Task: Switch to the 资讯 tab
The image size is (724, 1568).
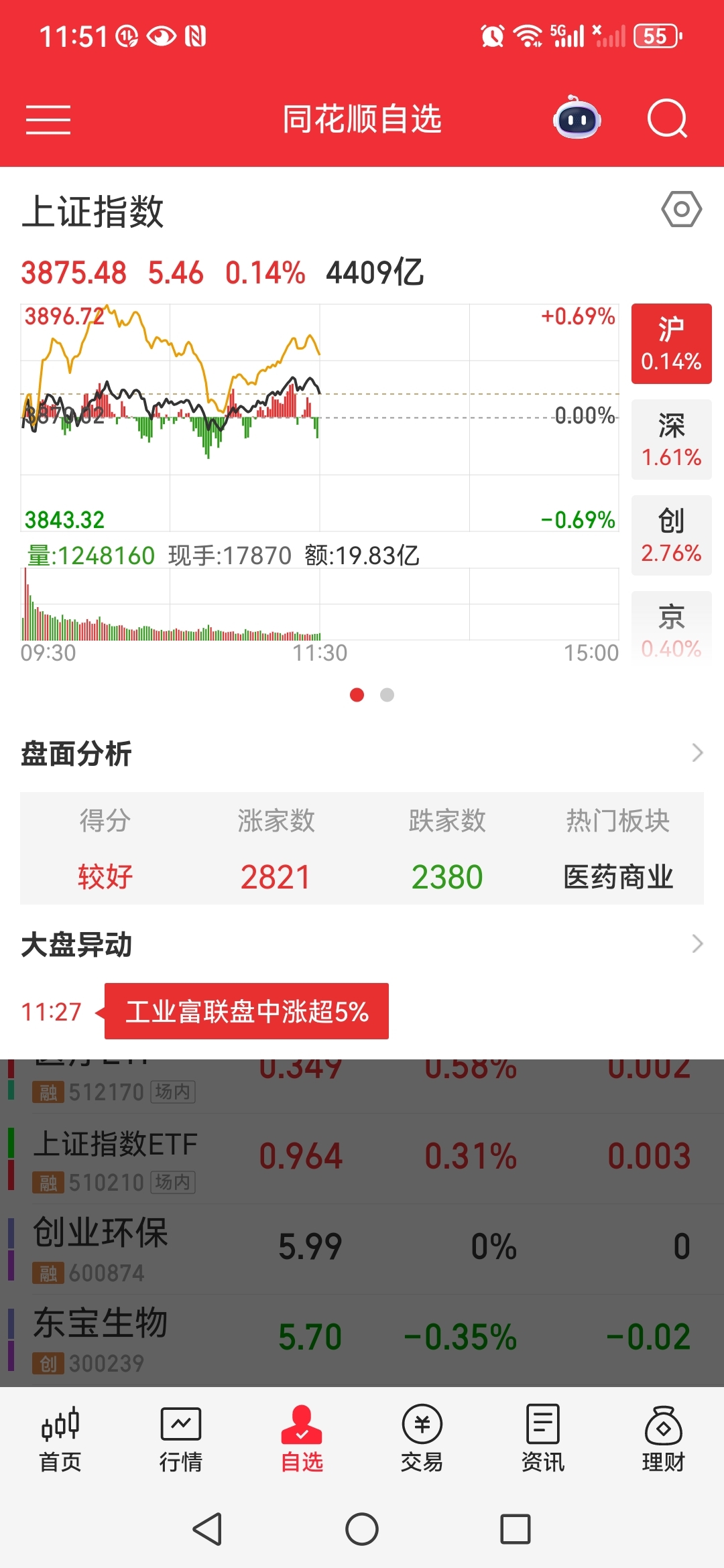Action: [543, 1438]
